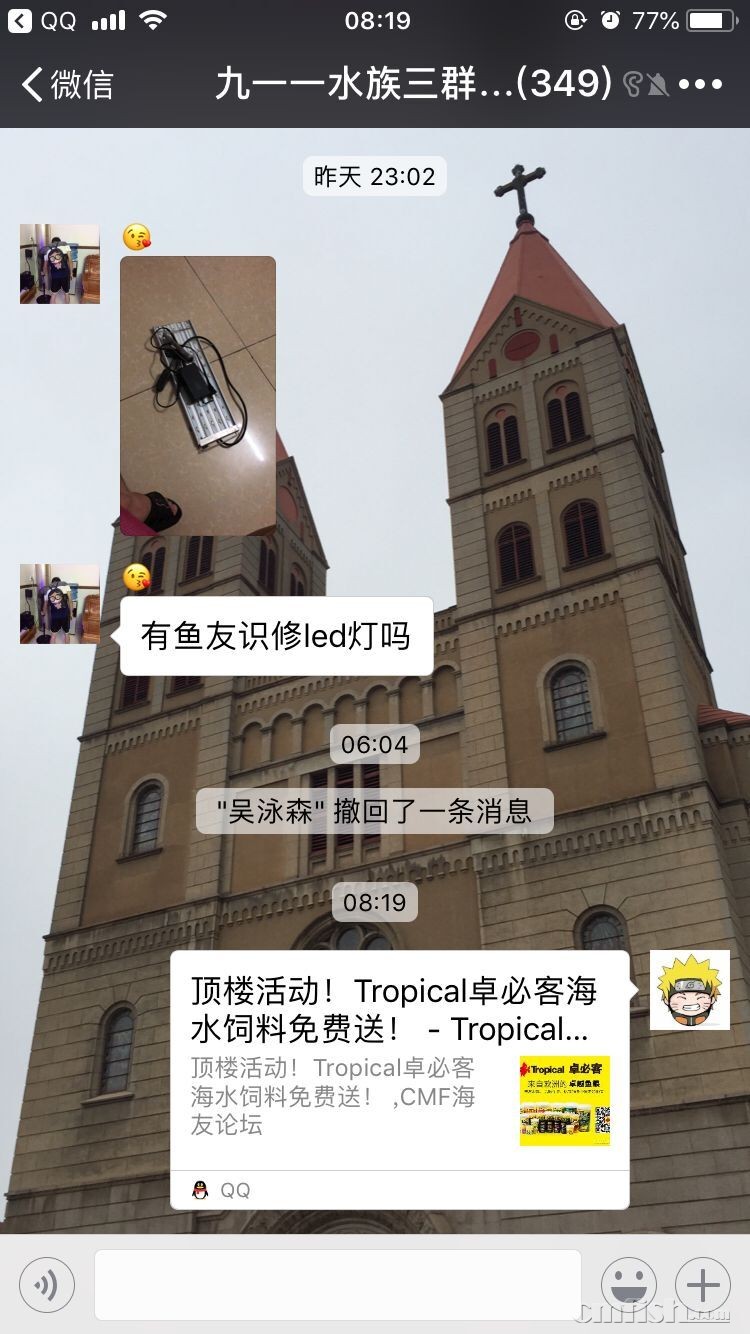Viewport: 750px width, 1334px height.
Task: Open the LED light photo message
Action: (198, 395)
